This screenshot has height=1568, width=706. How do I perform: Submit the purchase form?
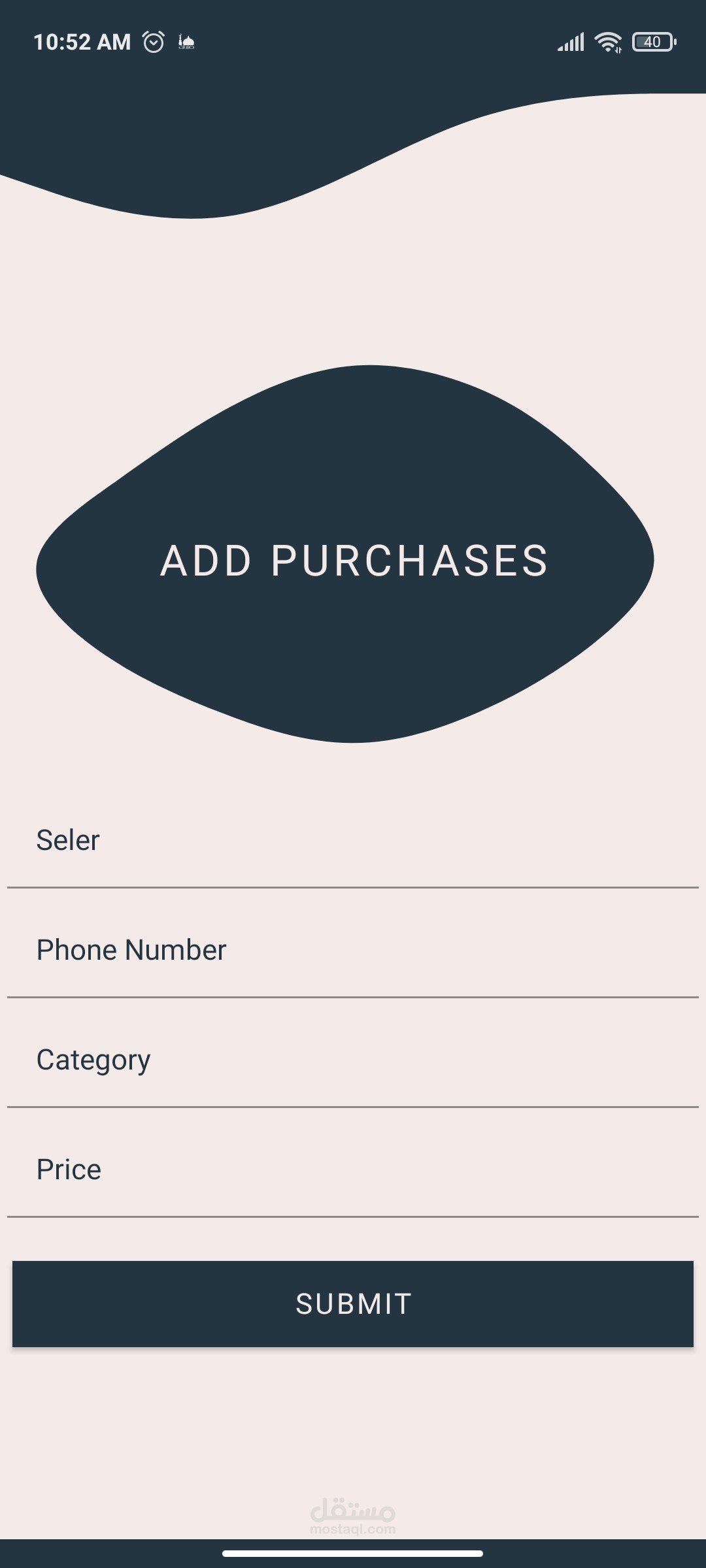[353, 1304]
